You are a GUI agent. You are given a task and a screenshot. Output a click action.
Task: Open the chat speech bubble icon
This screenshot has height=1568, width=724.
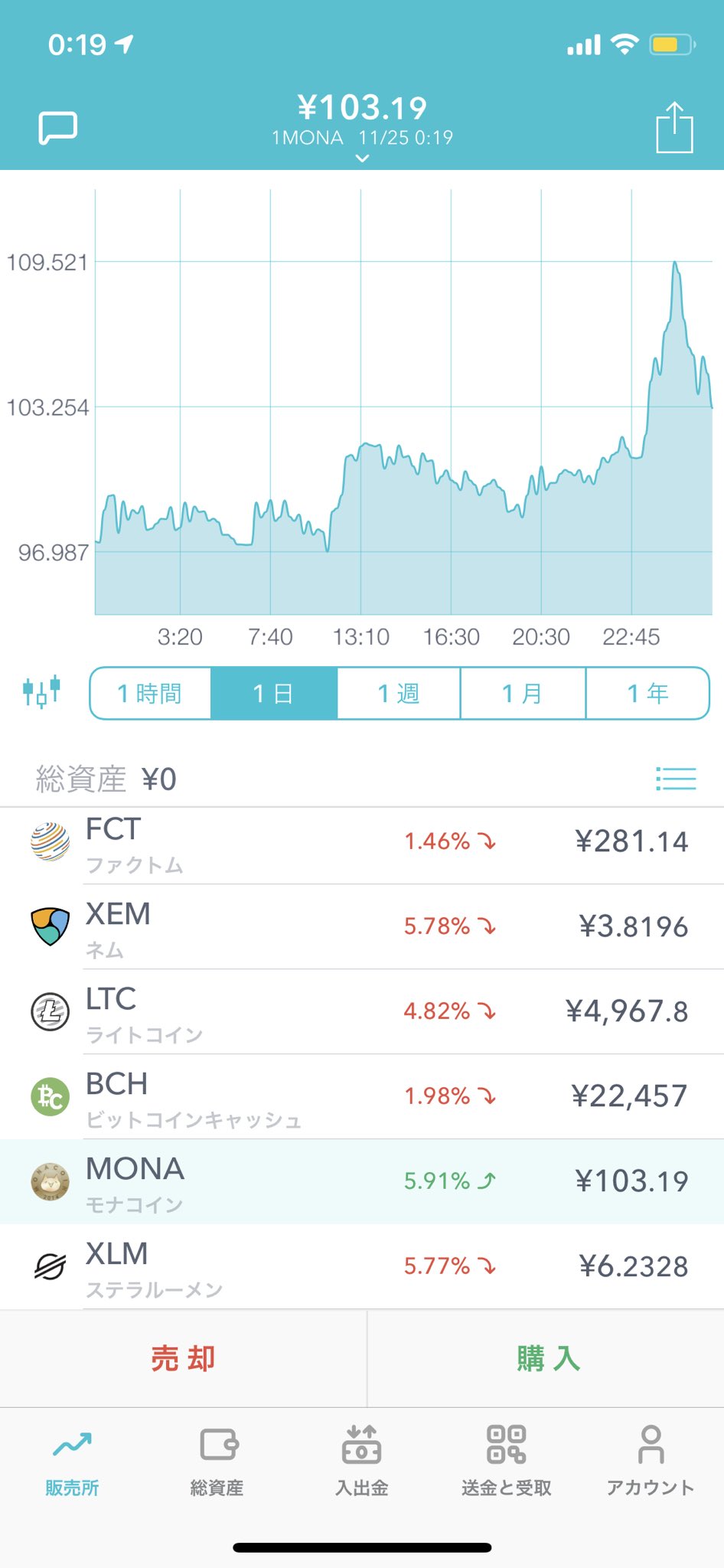click(58, 127)
